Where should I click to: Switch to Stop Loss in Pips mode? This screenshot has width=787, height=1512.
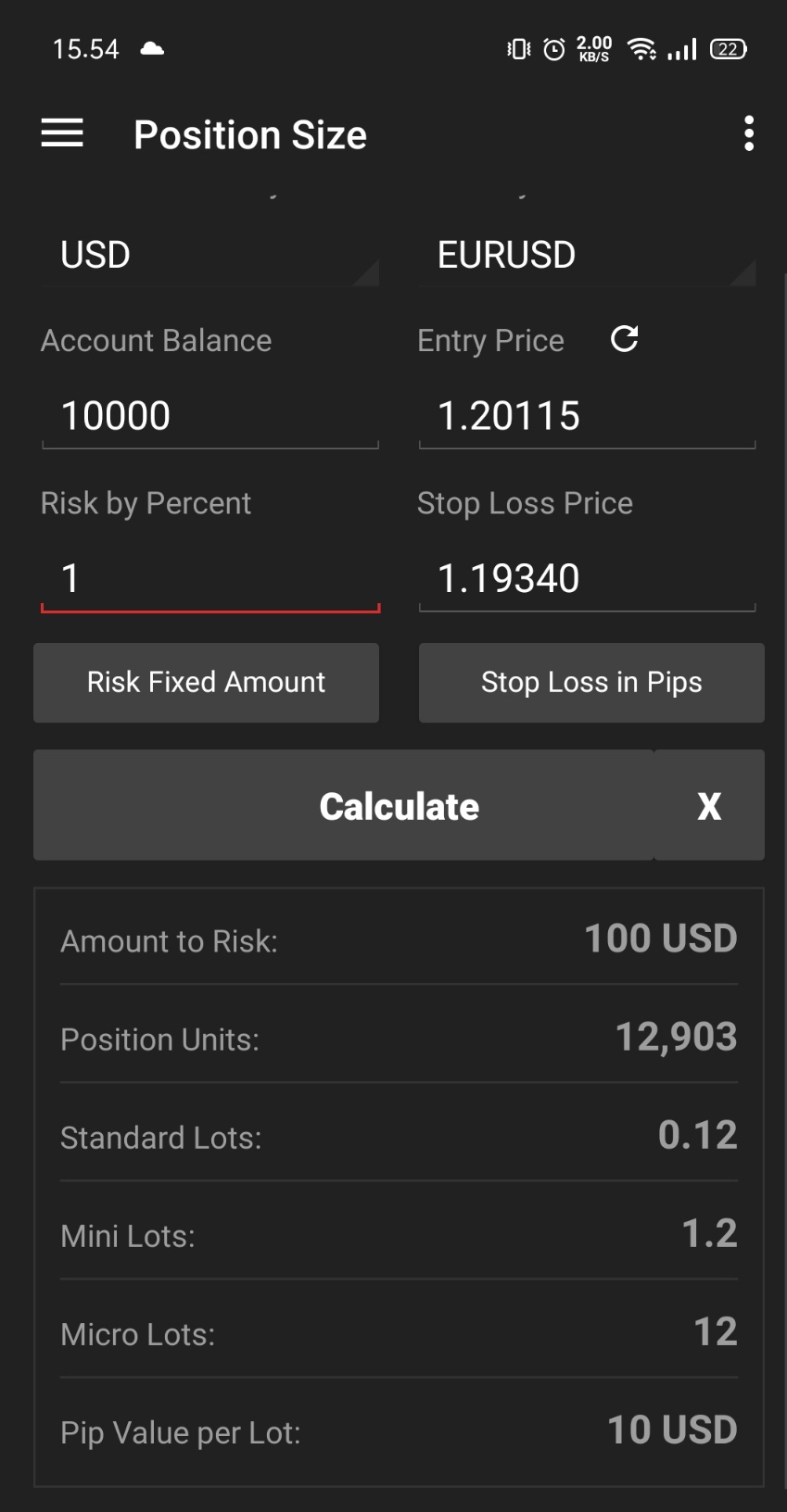[590, 683]
